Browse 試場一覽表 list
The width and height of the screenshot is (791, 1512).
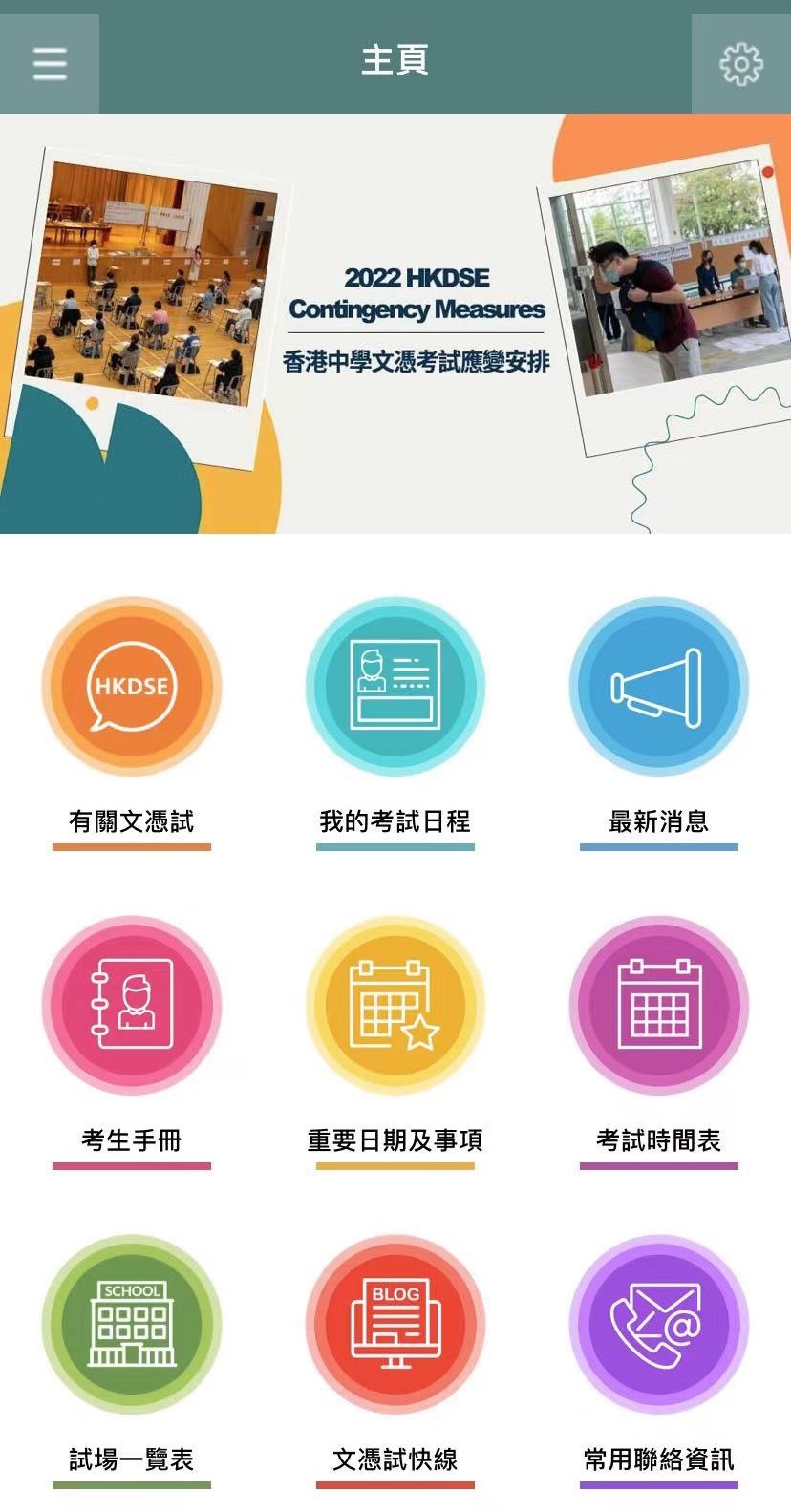point(132,1324)
